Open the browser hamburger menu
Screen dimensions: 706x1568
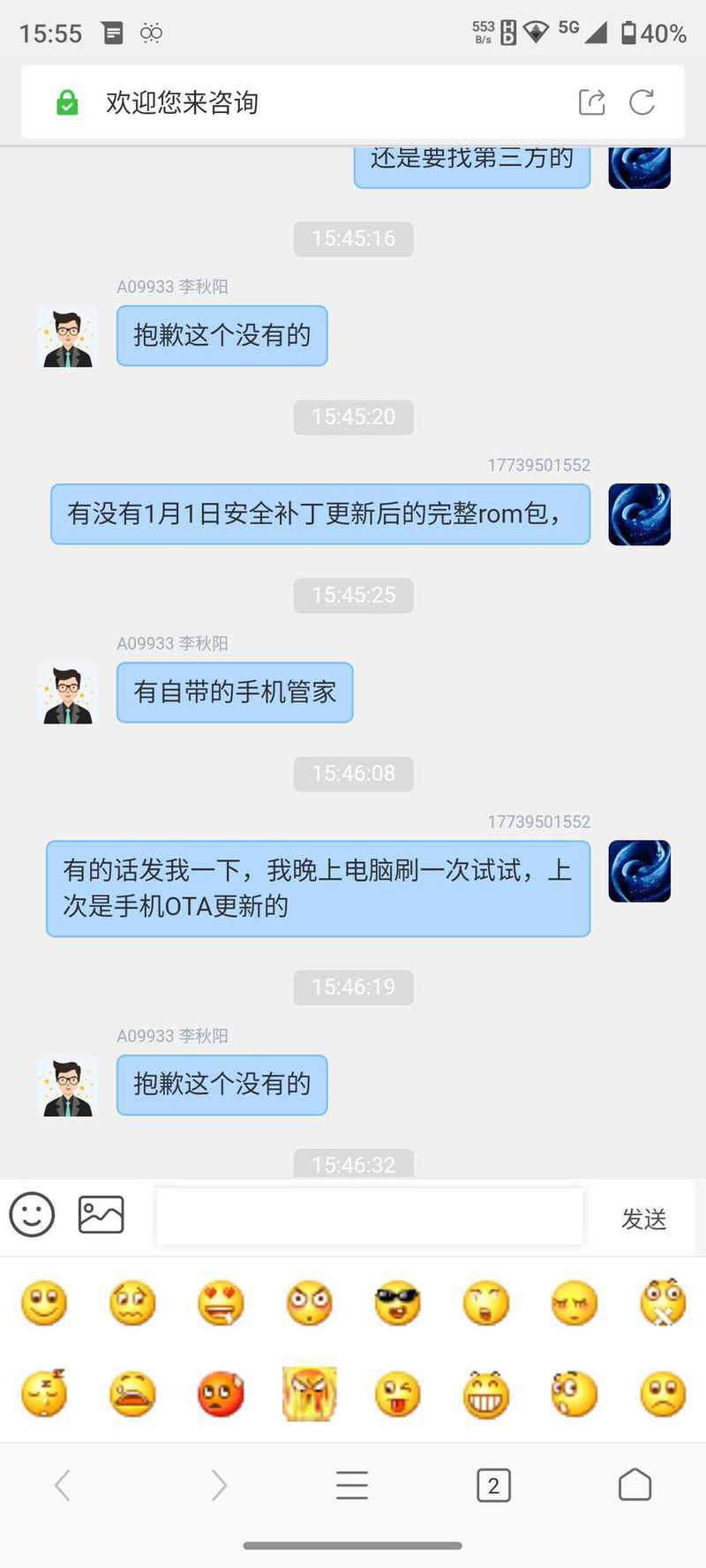(352, 1485)
